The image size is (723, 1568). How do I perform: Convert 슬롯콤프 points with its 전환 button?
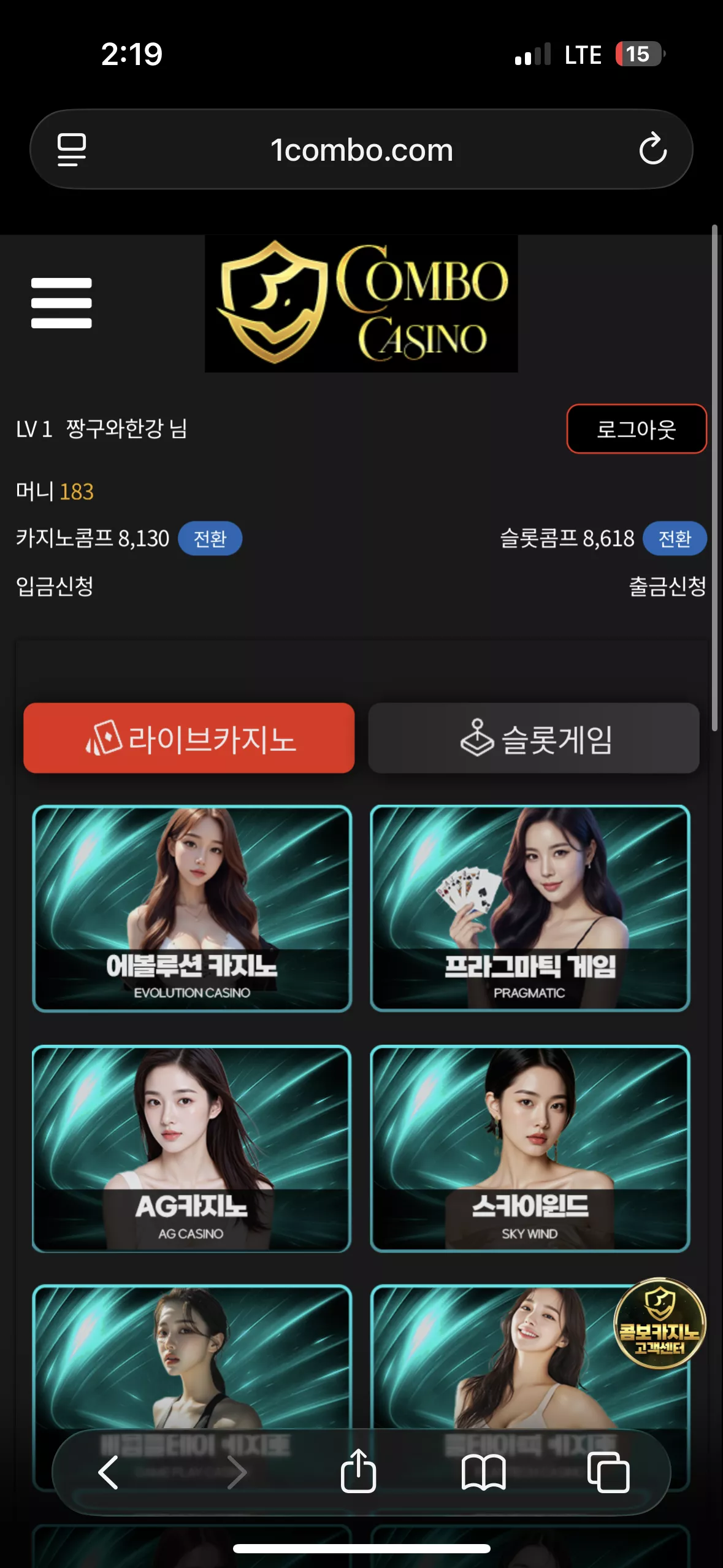pos(675,539)
